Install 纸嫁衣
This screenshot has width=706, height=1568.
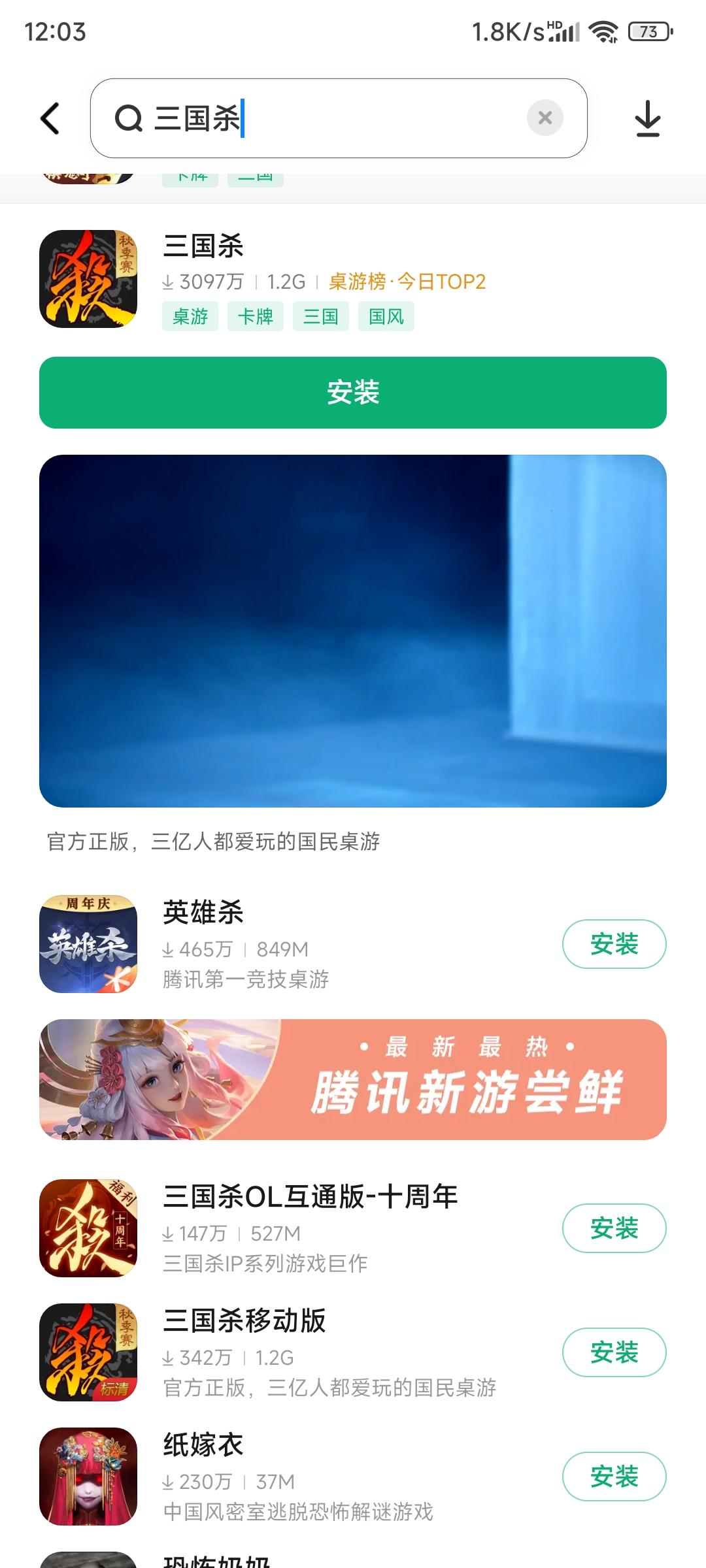[614, 1477]
